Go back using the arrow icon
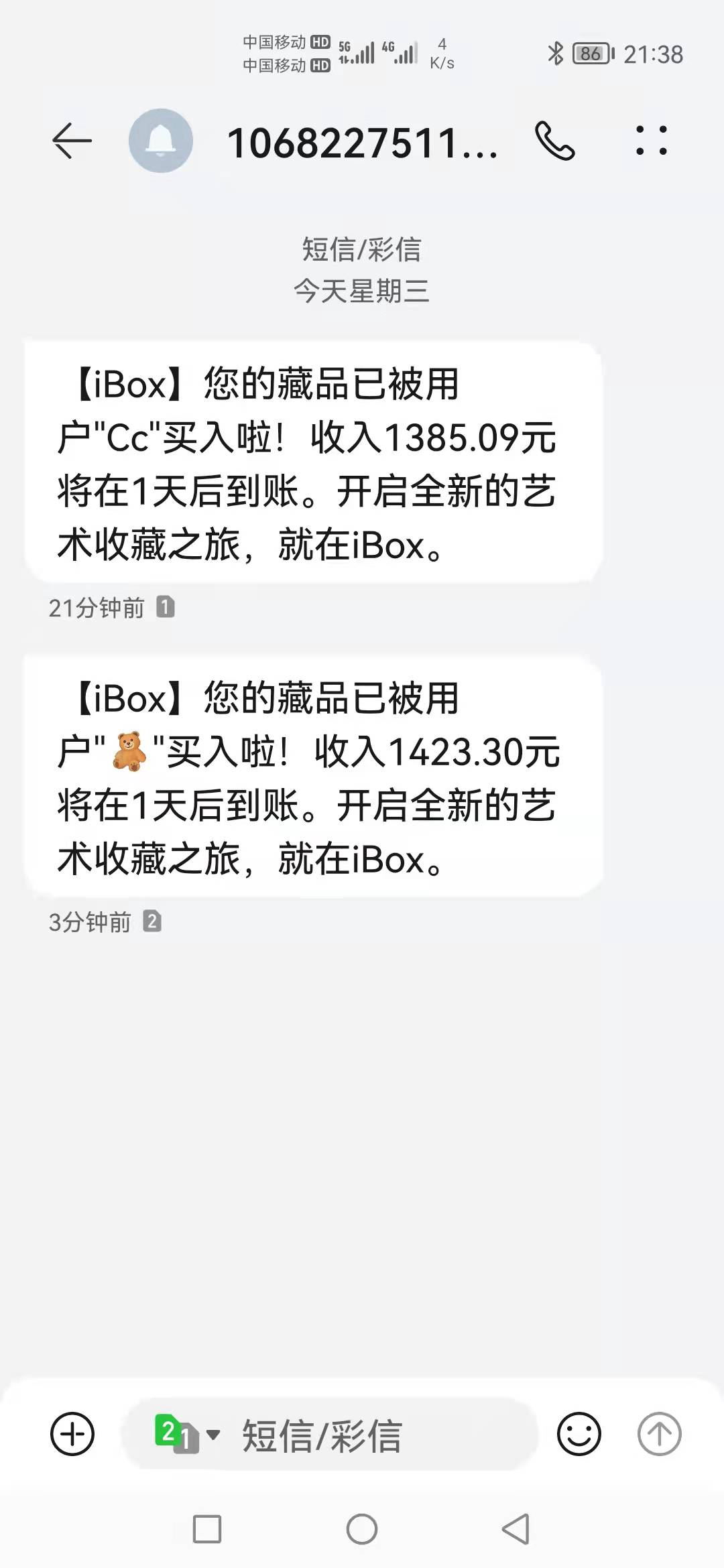Screen dimensions: 724x1568 [72, 141]
